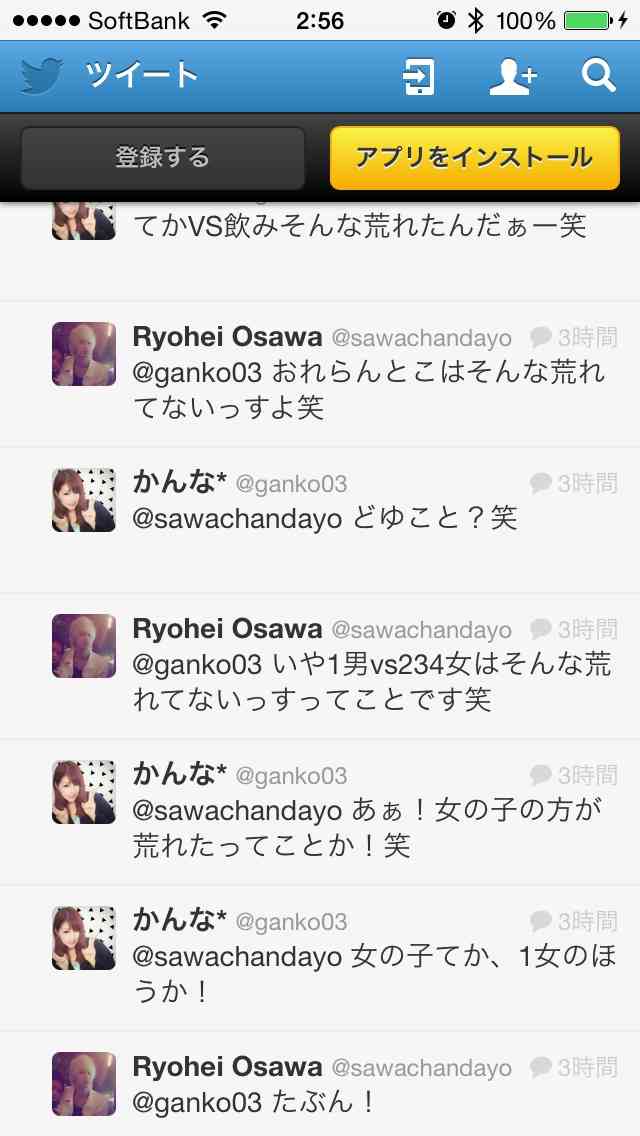
Task: Tap the 登録する button
Action: click(x=163, y=158)
